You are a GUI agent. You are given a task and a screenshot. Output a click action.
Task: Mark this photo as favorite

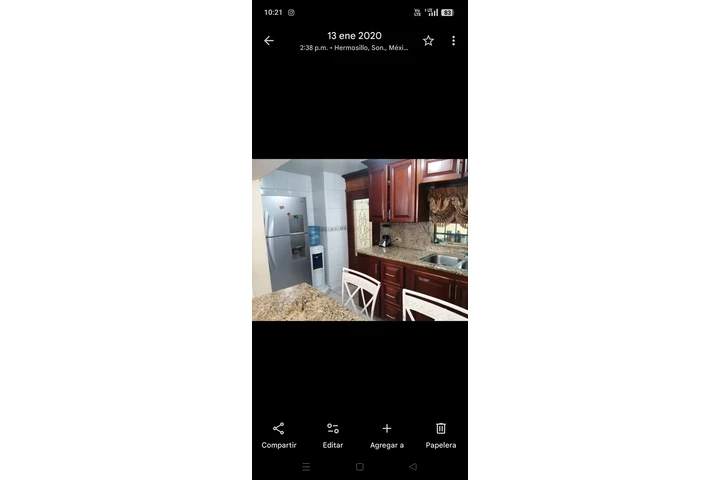(x=428, y=41)
